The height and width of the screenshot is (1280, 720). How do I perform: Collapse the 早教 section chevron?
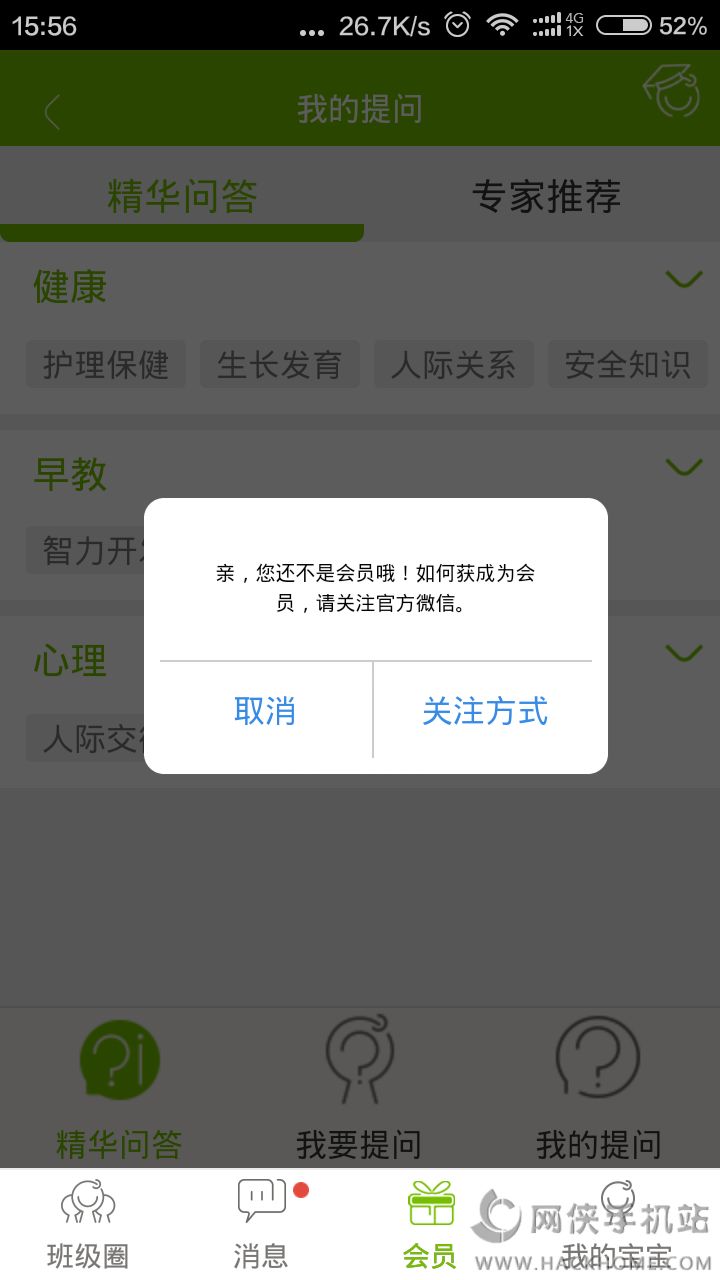(684, 467)
